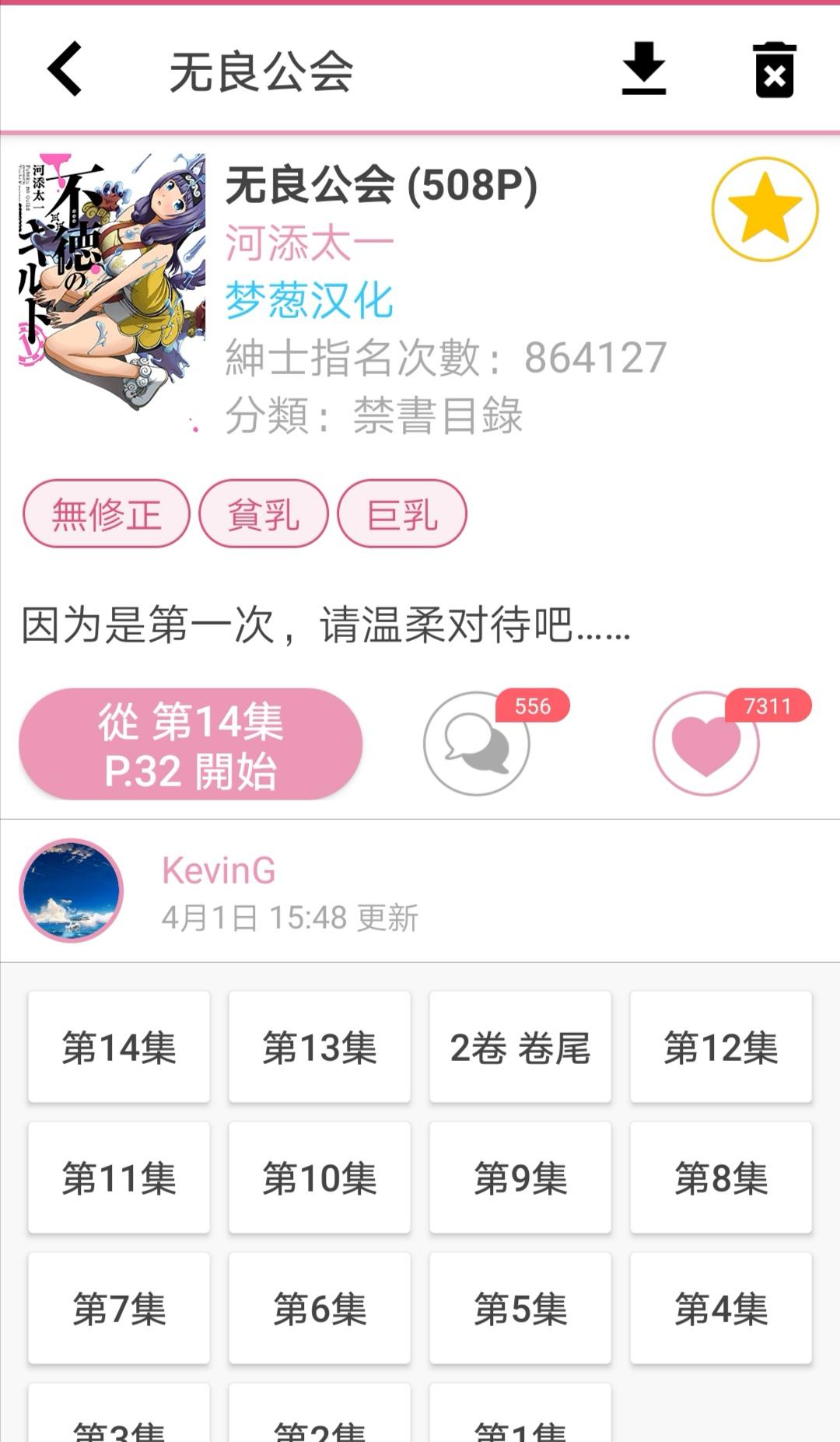The image size is (840, 1442).
Task: Open translator group 梦葱汉化
Action: coord(310,301)
